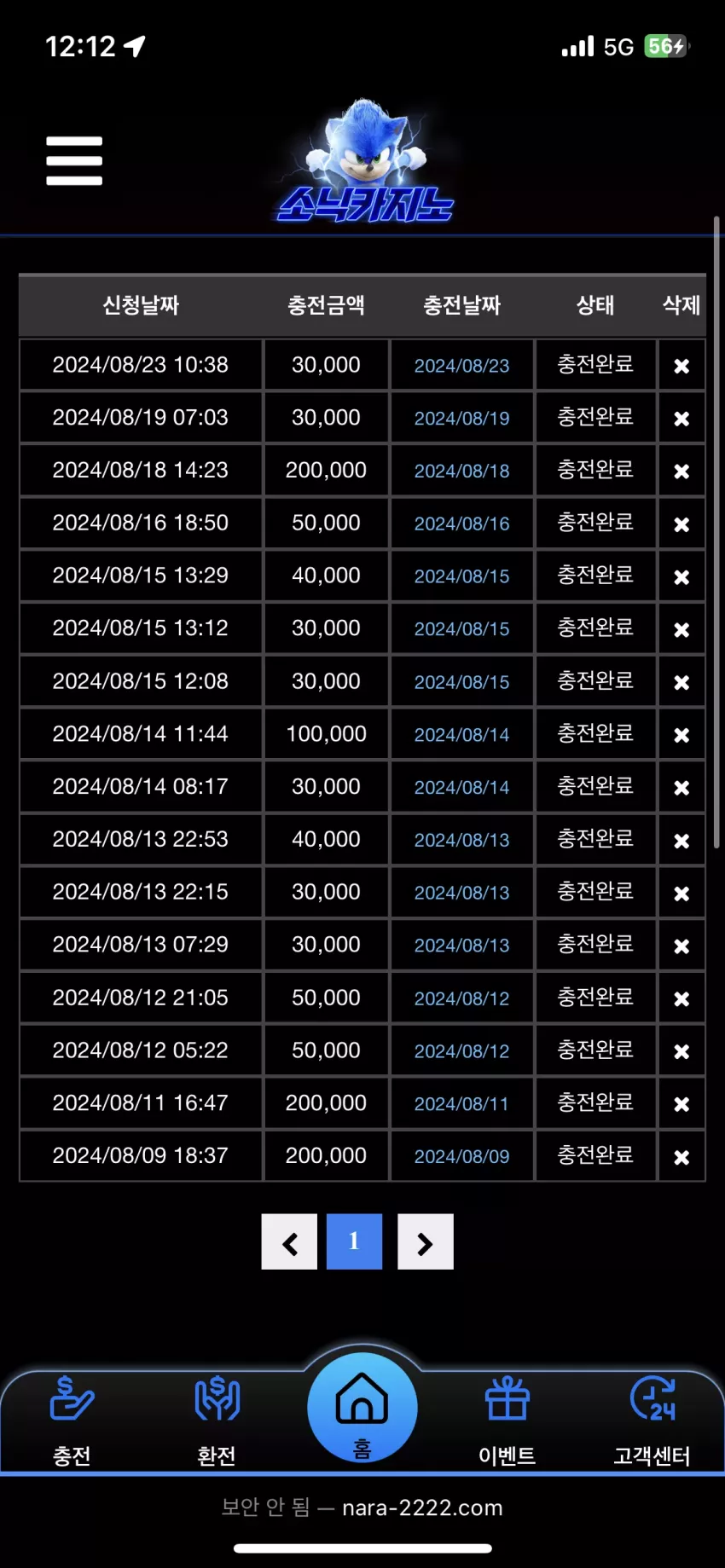Go to the next page arrow

click(x=425, y=1242)
